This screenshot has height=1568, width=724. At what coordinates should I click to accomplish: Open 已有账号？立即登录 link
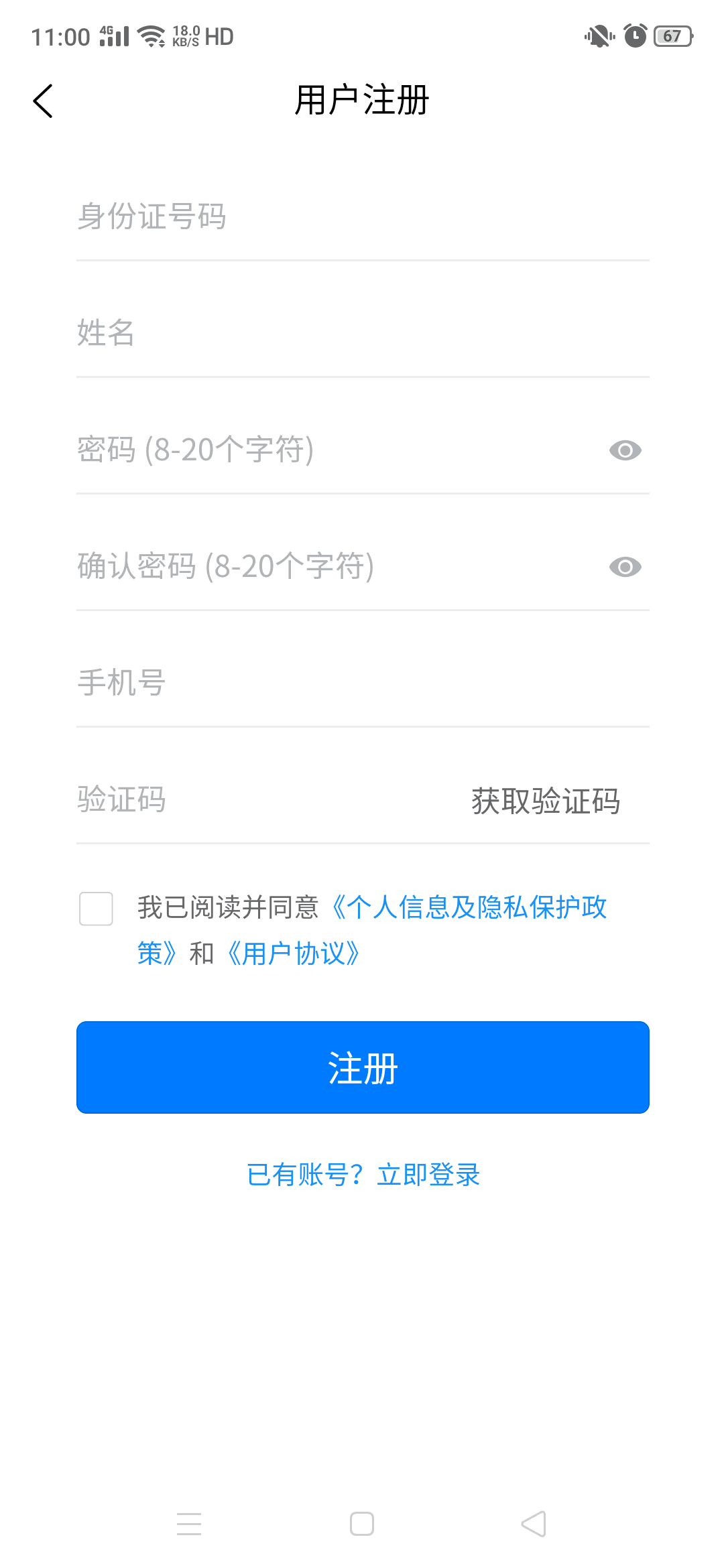pyautogui.click(x=363, y=1175)
